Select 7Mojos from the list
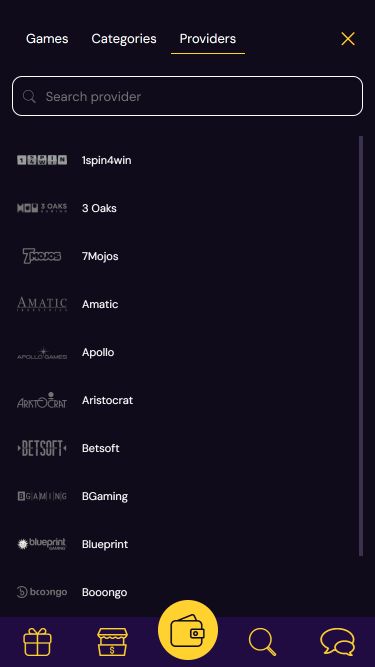The height and width of the screenshot is (667, 375). coord(185,257)
